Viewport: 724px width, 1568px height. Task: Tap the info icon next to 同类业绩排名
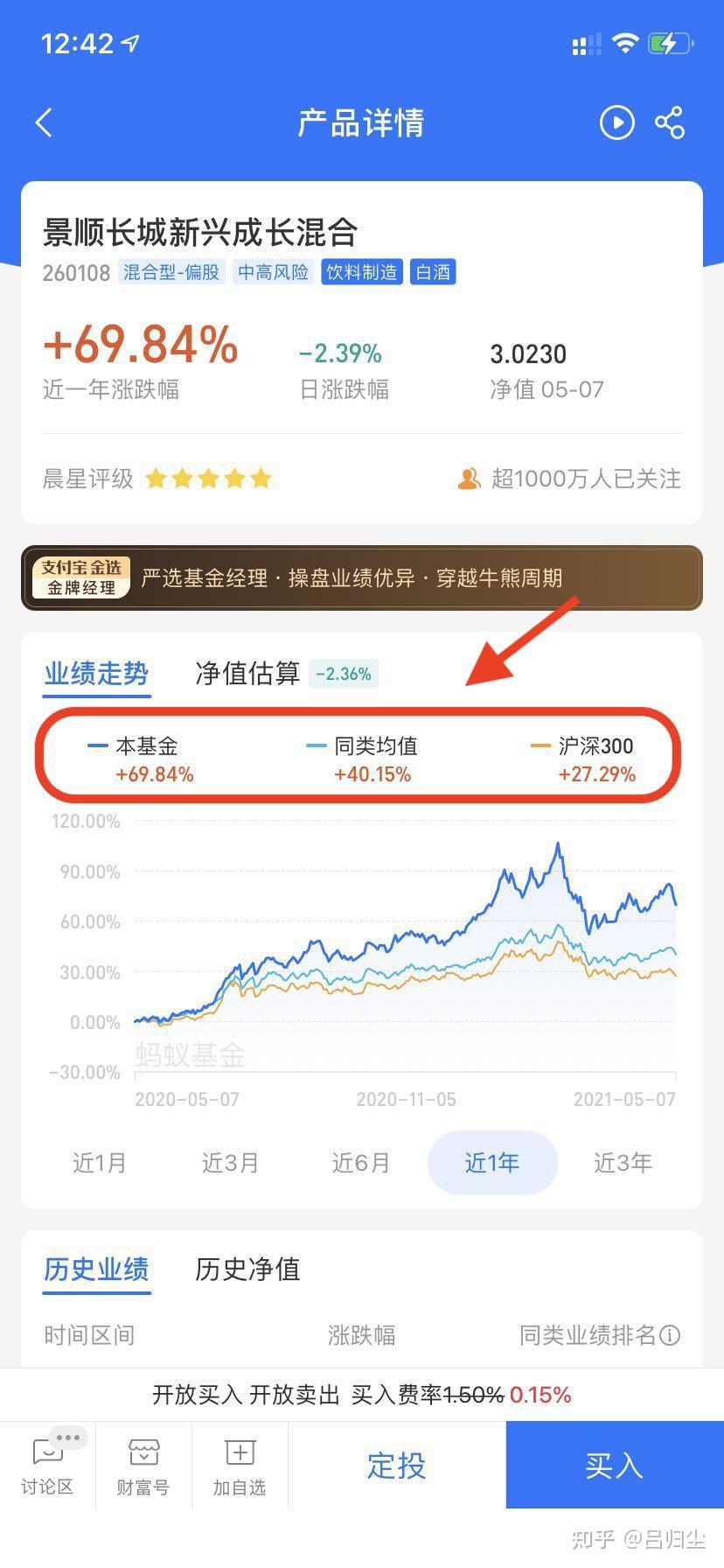tap(668, 1335)
